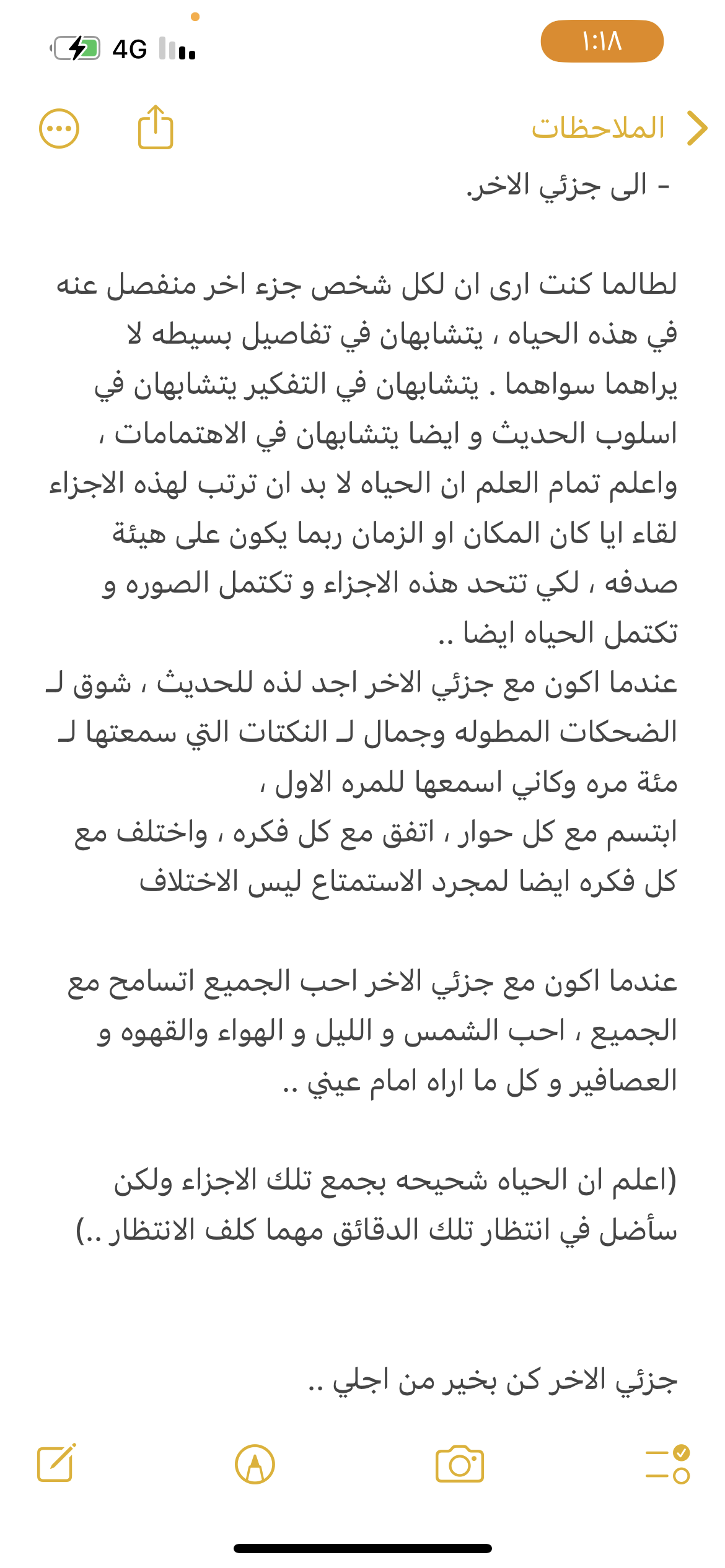Tap the orange time pill in status bar
The width and height of the screenshot is (725, 1568).
pos(602,41)
